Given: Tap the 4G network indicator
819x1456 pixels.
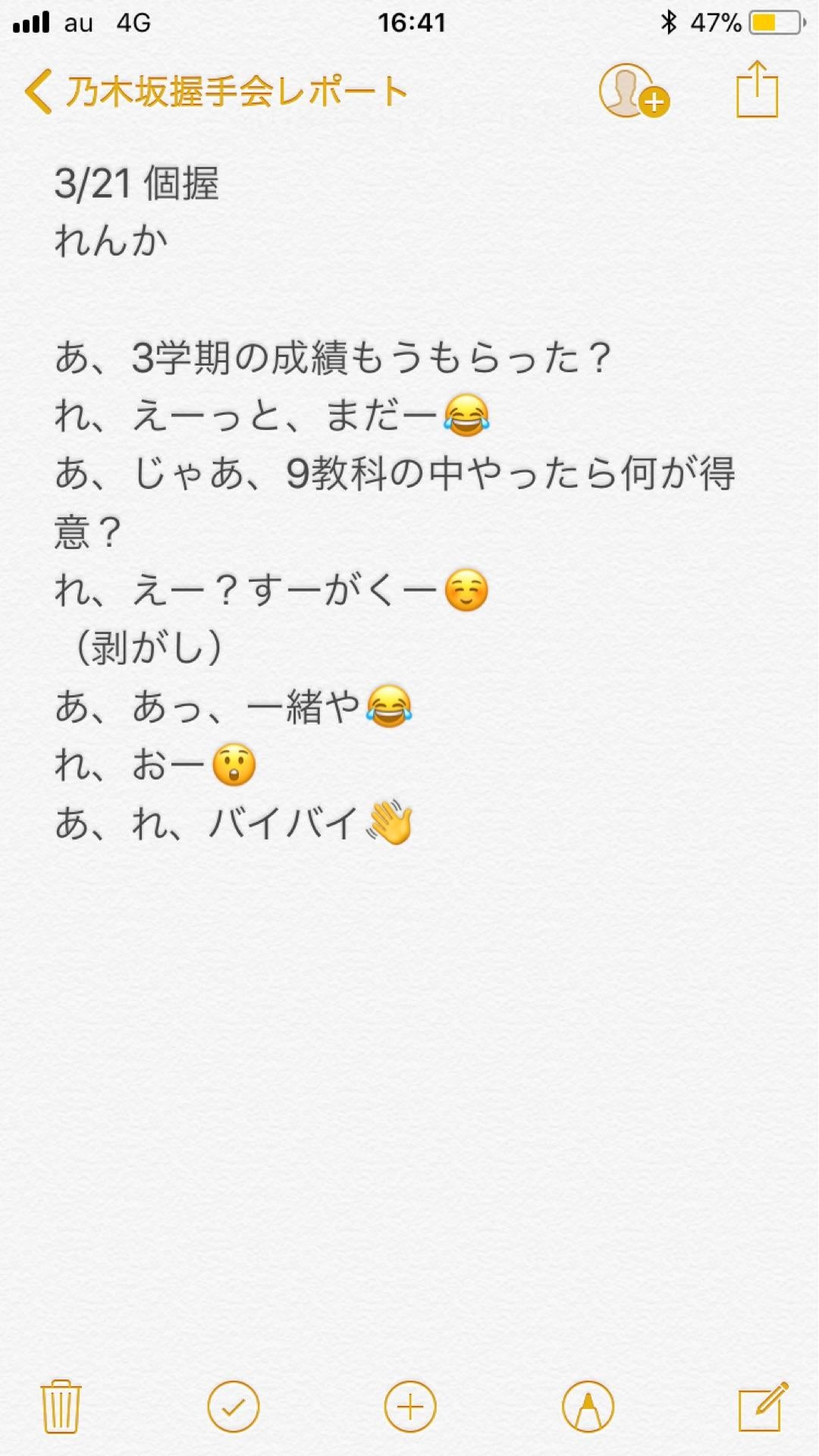Looking at the screenshot, I should 132,23.
